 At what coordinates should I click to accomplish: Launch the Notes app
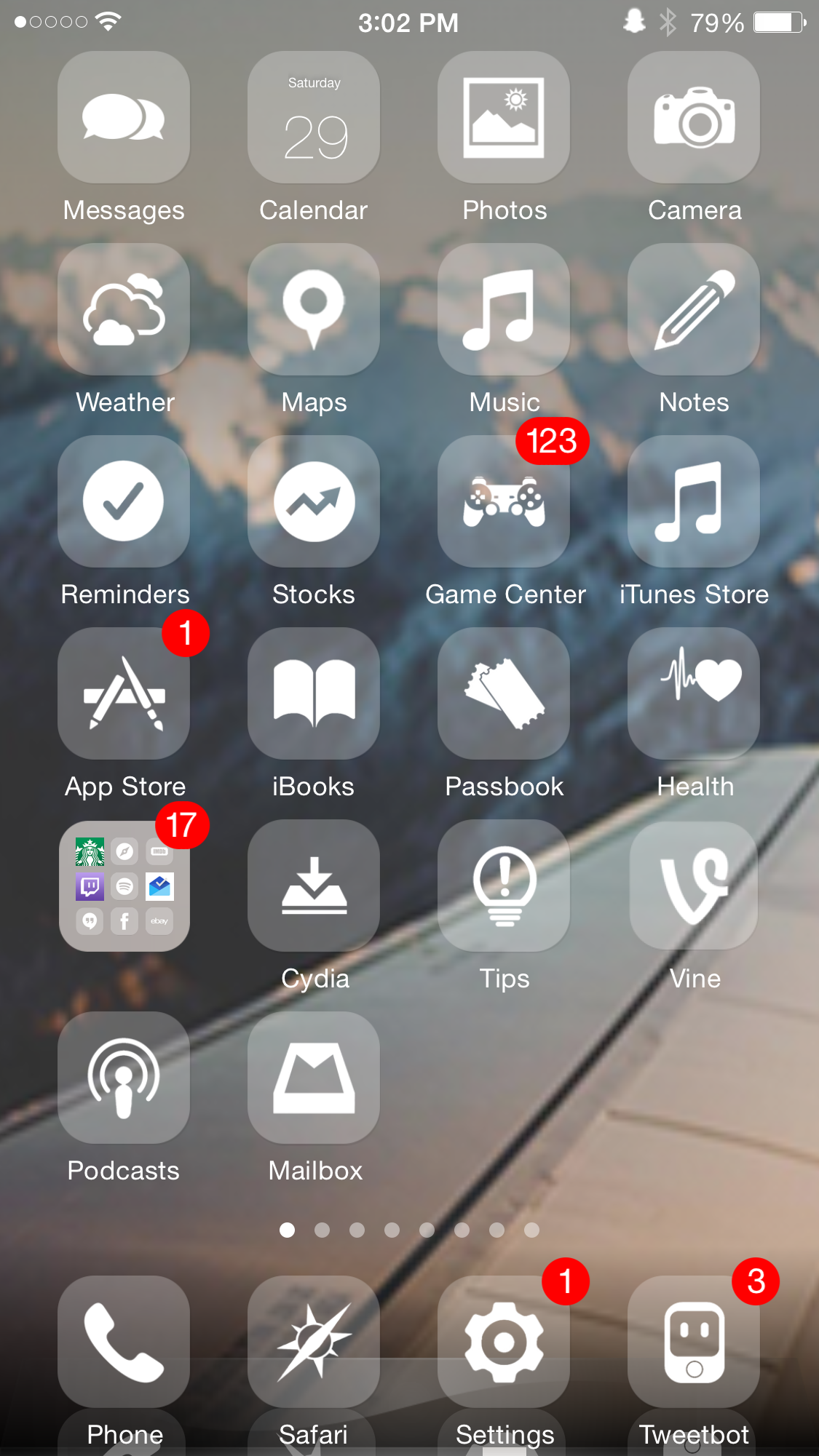pos(694,309)
